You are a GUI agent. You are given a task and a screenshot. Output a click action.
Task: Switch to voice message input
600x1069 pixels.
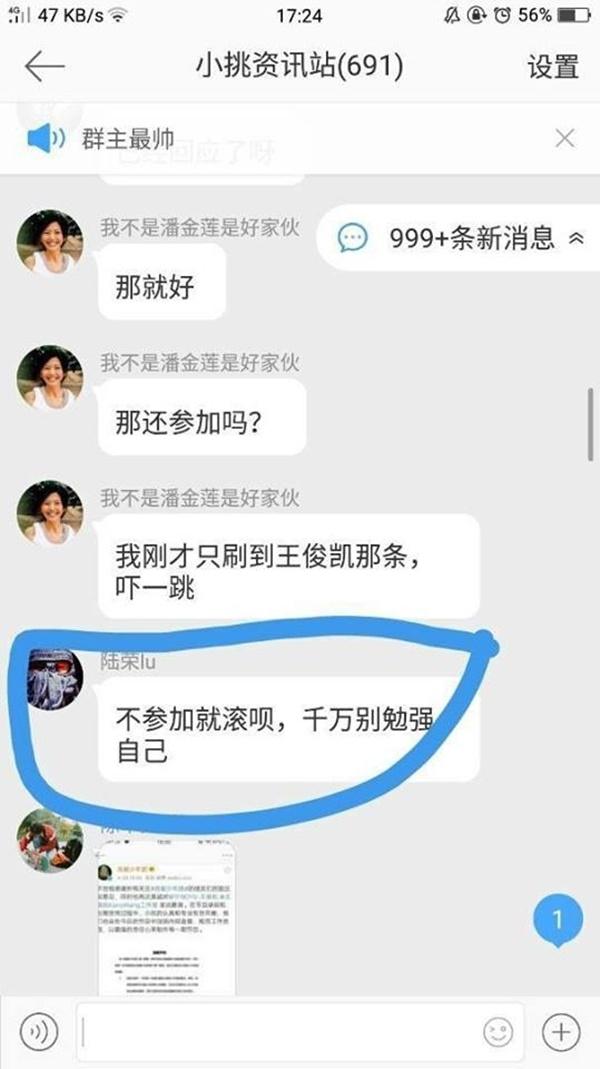pyautogui.click(x=39, y=1032)
